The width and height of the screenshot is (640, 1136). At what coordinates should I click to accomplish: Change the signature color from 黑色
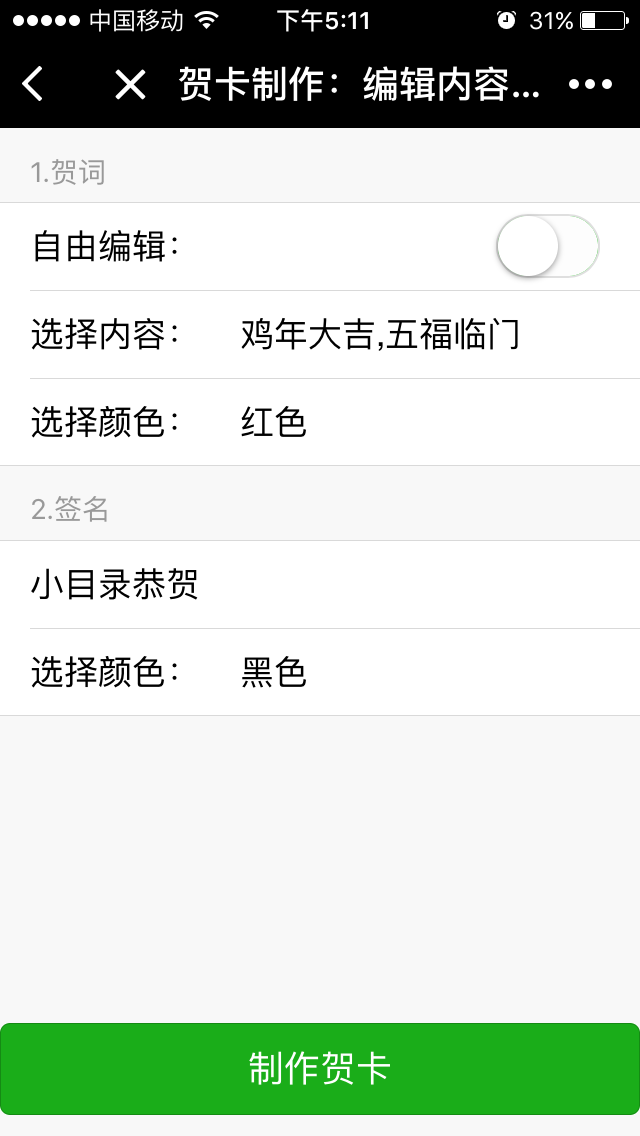pos(320,672)
